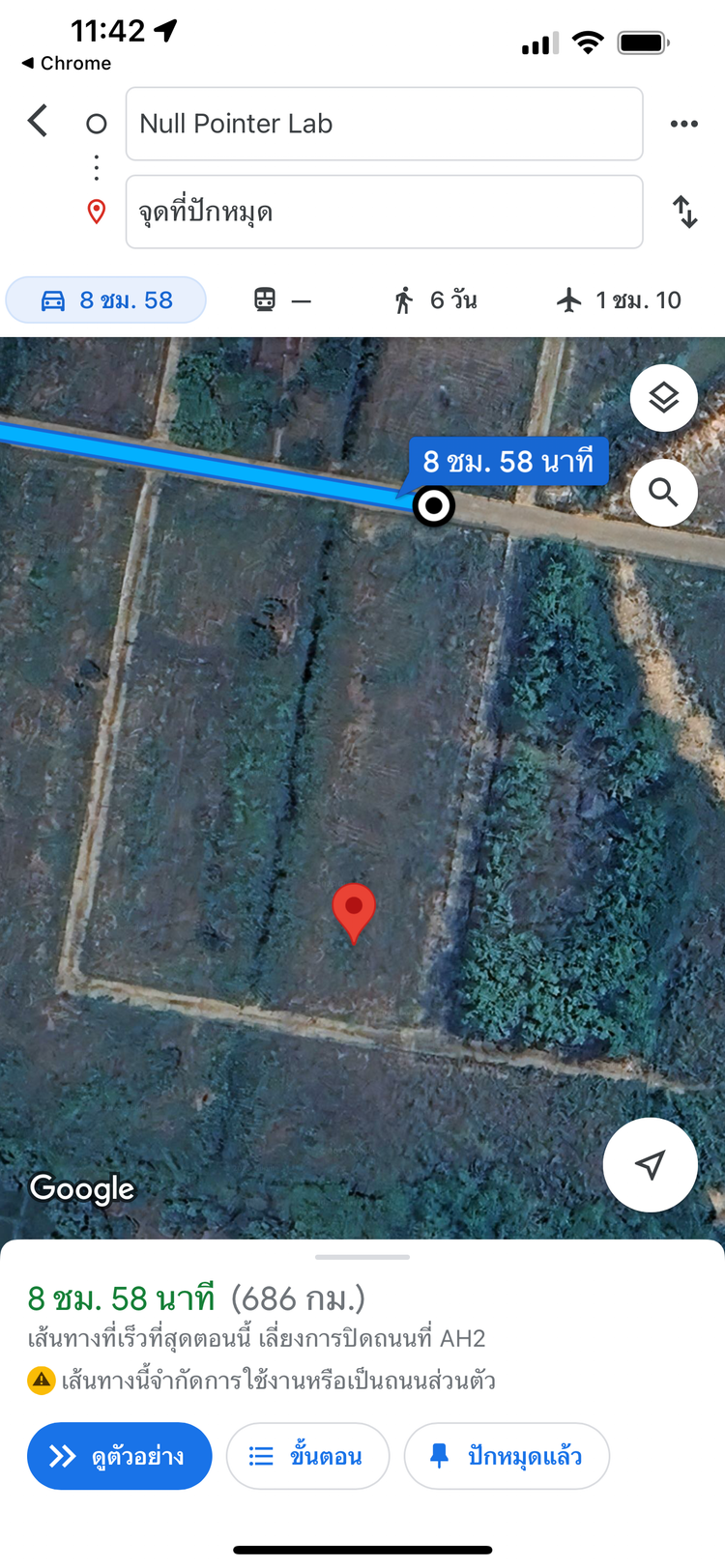Image resolution: width=725 pixels, height=1568 pixels.
Task: Edit the Null Pointer Lab starting point
Action: click(x=384, y=124)
